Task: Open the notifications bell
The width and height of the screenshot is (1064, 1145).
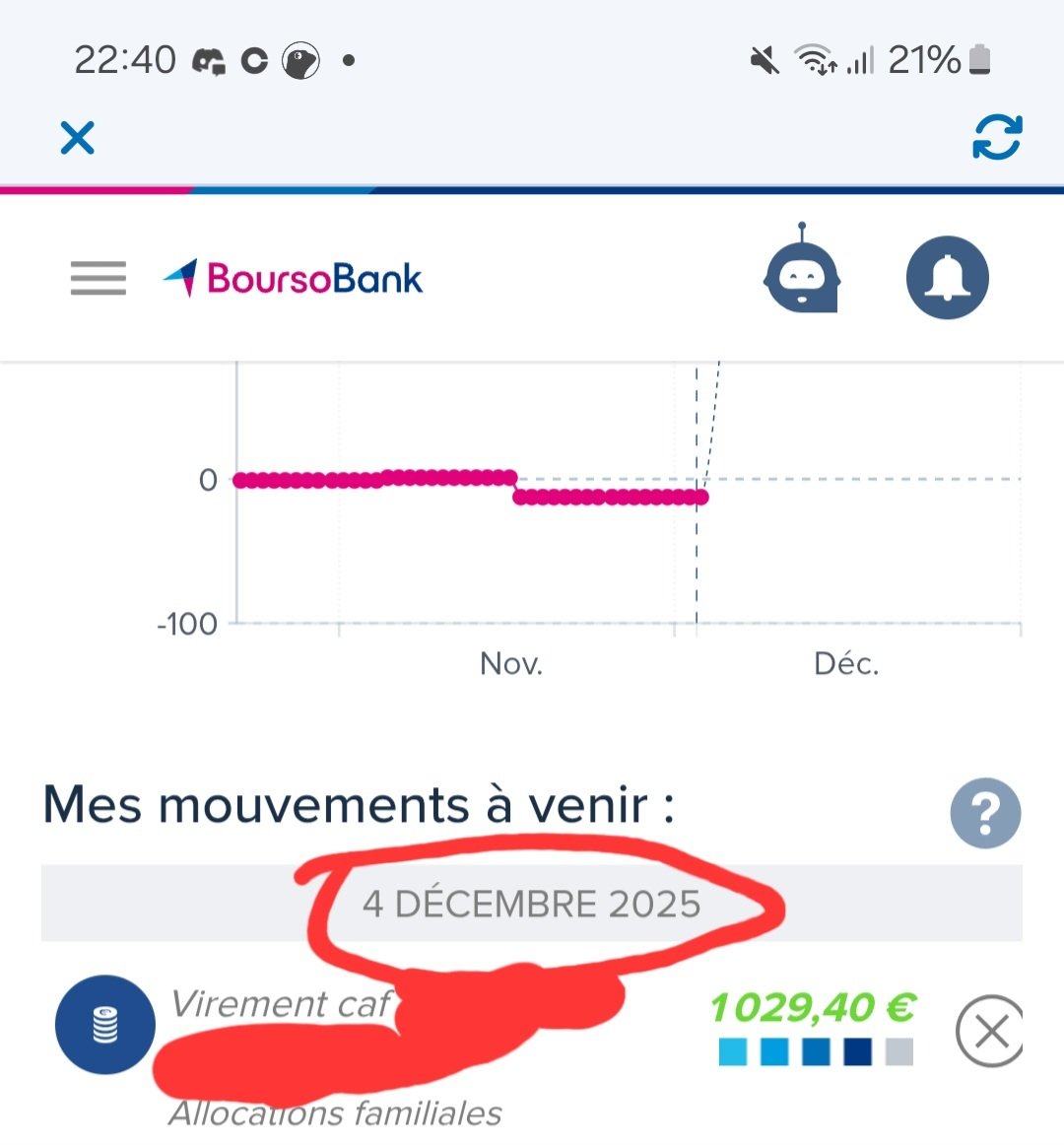Action: pyautogui.click(x=947, y=278)
